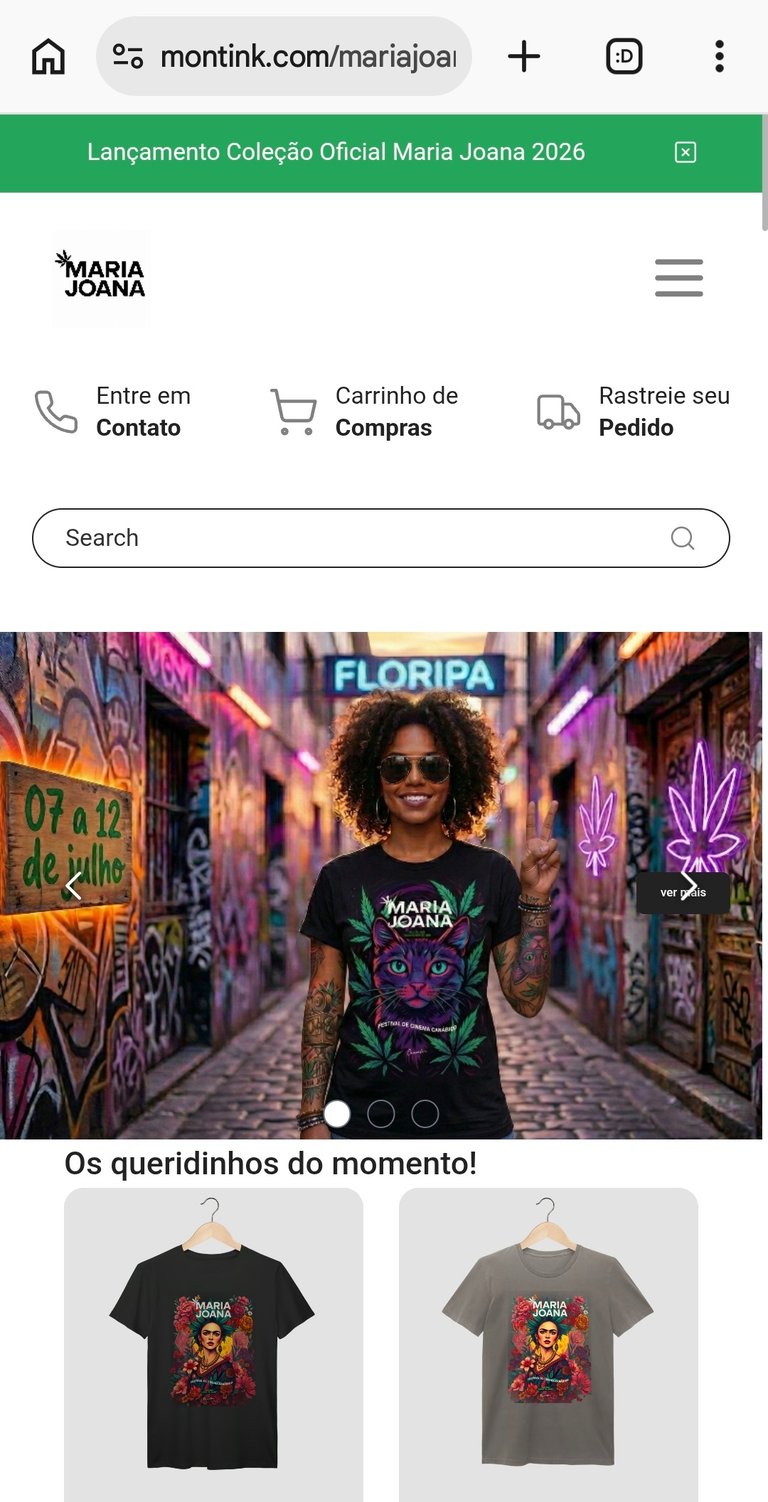Open the Entre em Contato link
768x1502 pixels.
pos(113,411)
